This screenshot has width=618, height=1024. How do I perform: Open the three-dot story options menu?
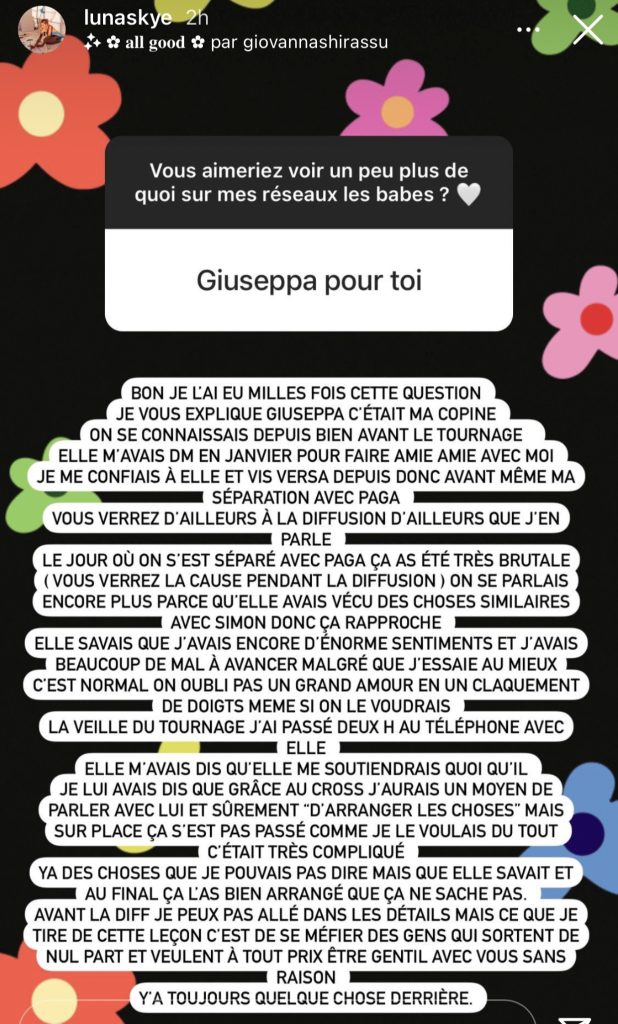tap(528, 30)
